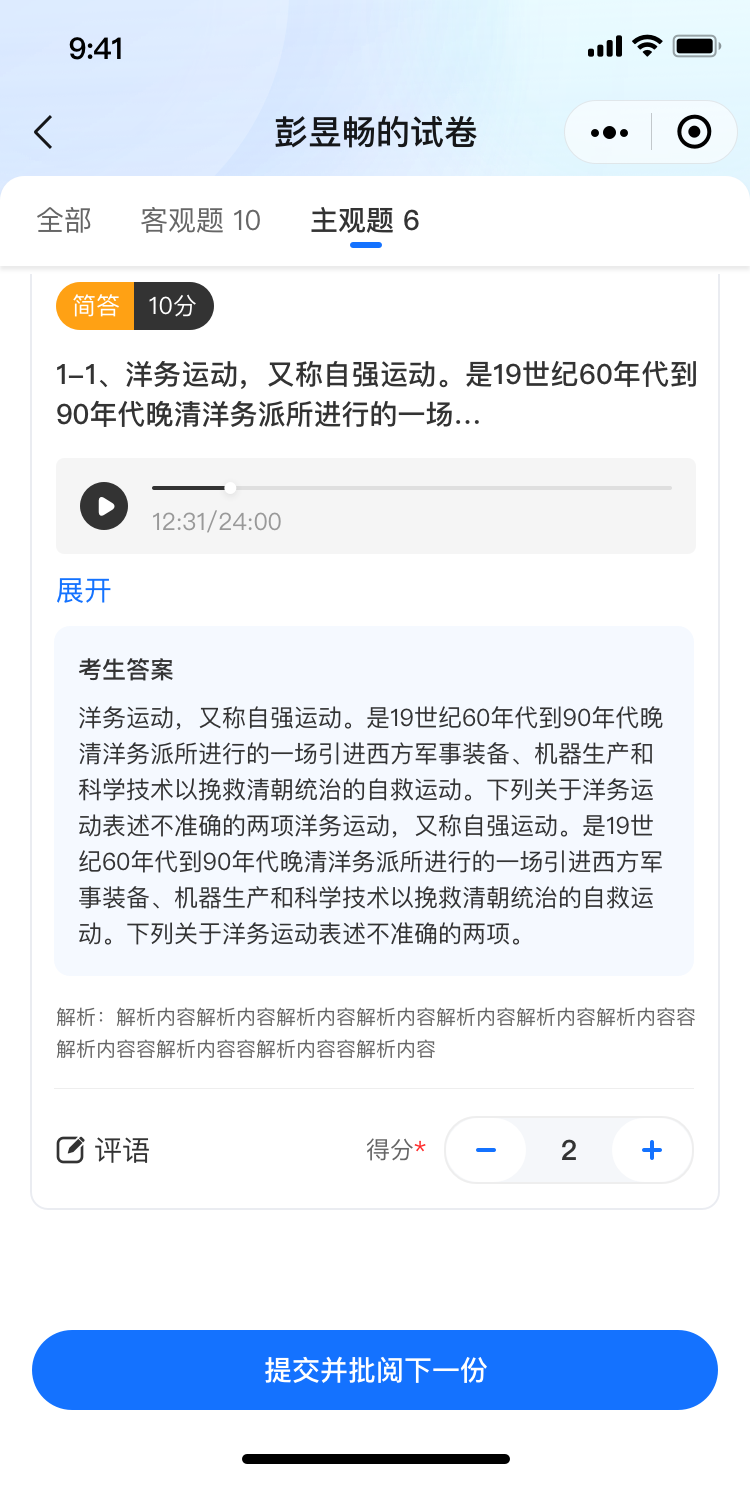Decrease the 得分 score by one
Viewport: 750px width, 1494px height.
486,1150
